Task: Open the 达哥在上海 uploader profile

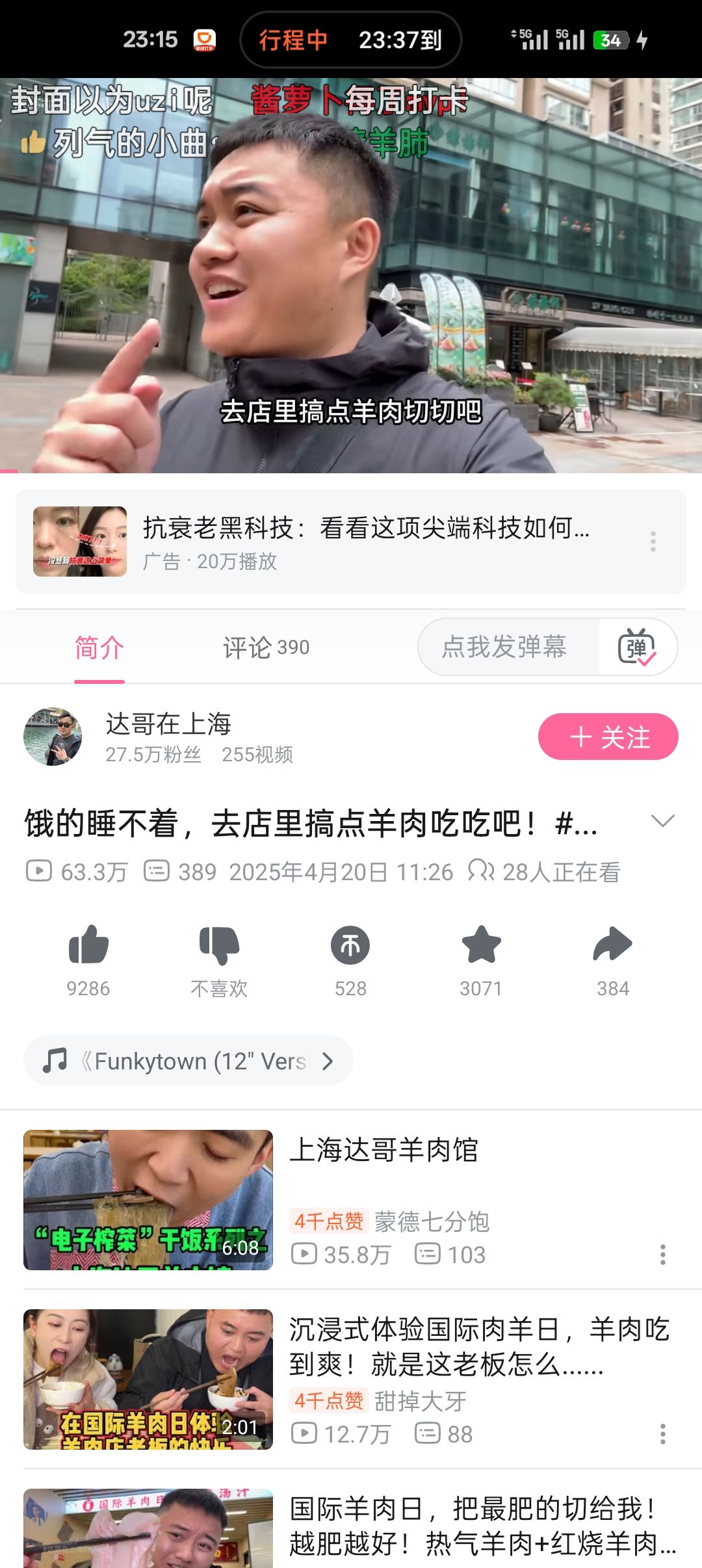Action: click(x=53, y=737)
